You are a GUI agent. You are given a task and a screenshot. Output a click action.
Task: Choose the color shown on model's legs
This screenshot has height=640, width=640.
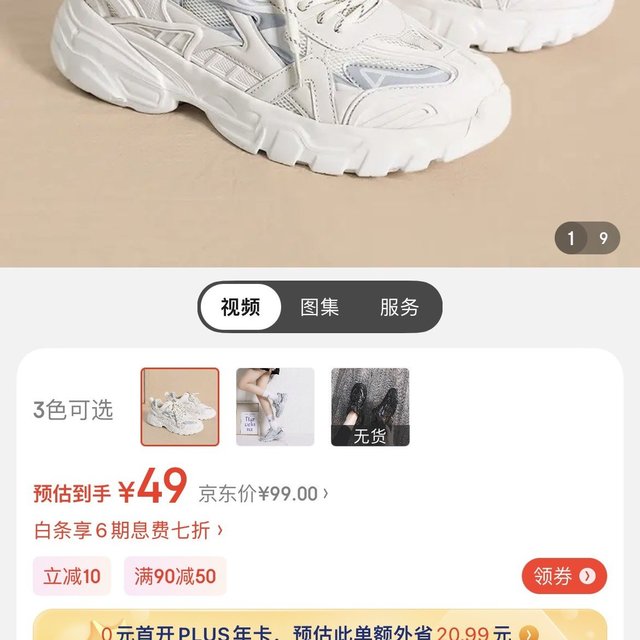click(x=275, y=407)
